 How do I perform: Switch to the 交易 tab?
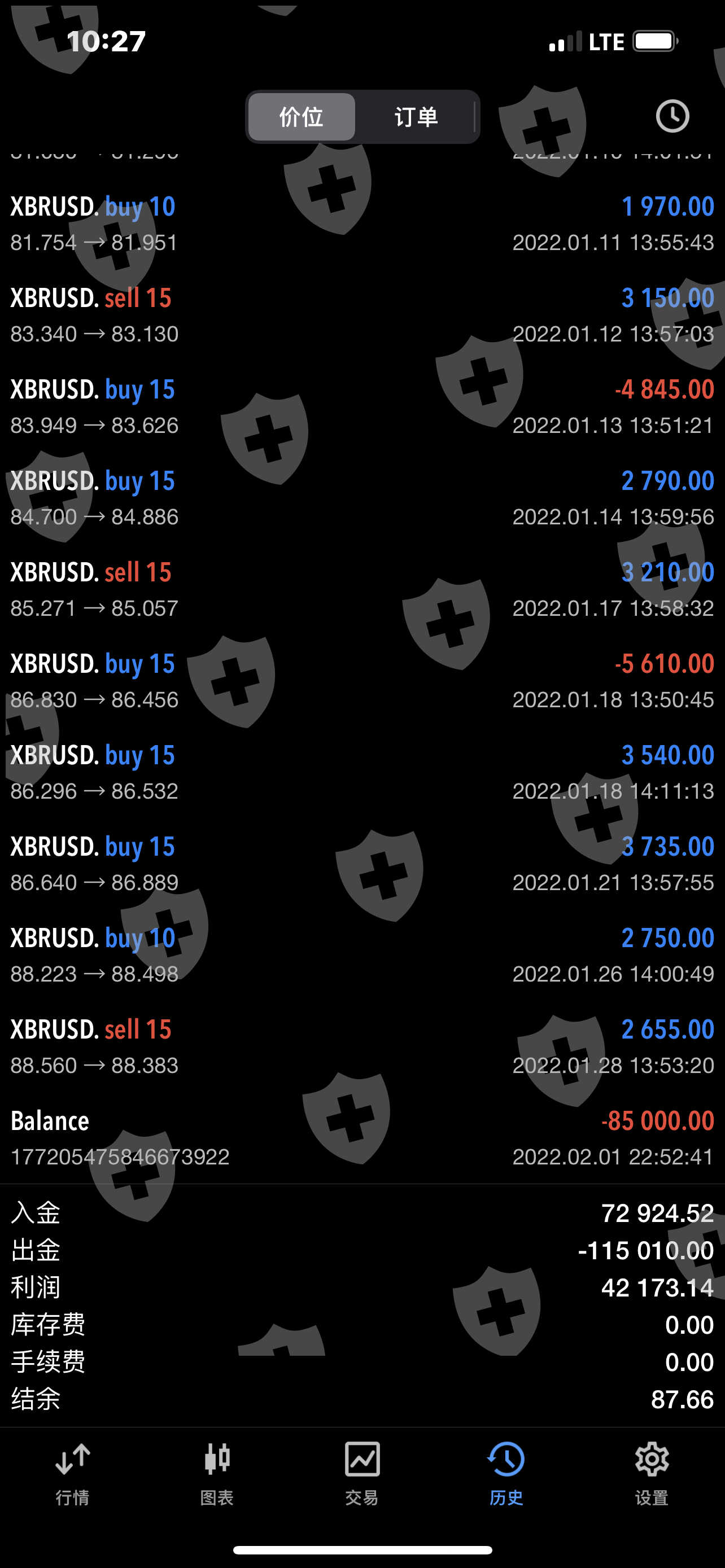tap(362, 1474)
